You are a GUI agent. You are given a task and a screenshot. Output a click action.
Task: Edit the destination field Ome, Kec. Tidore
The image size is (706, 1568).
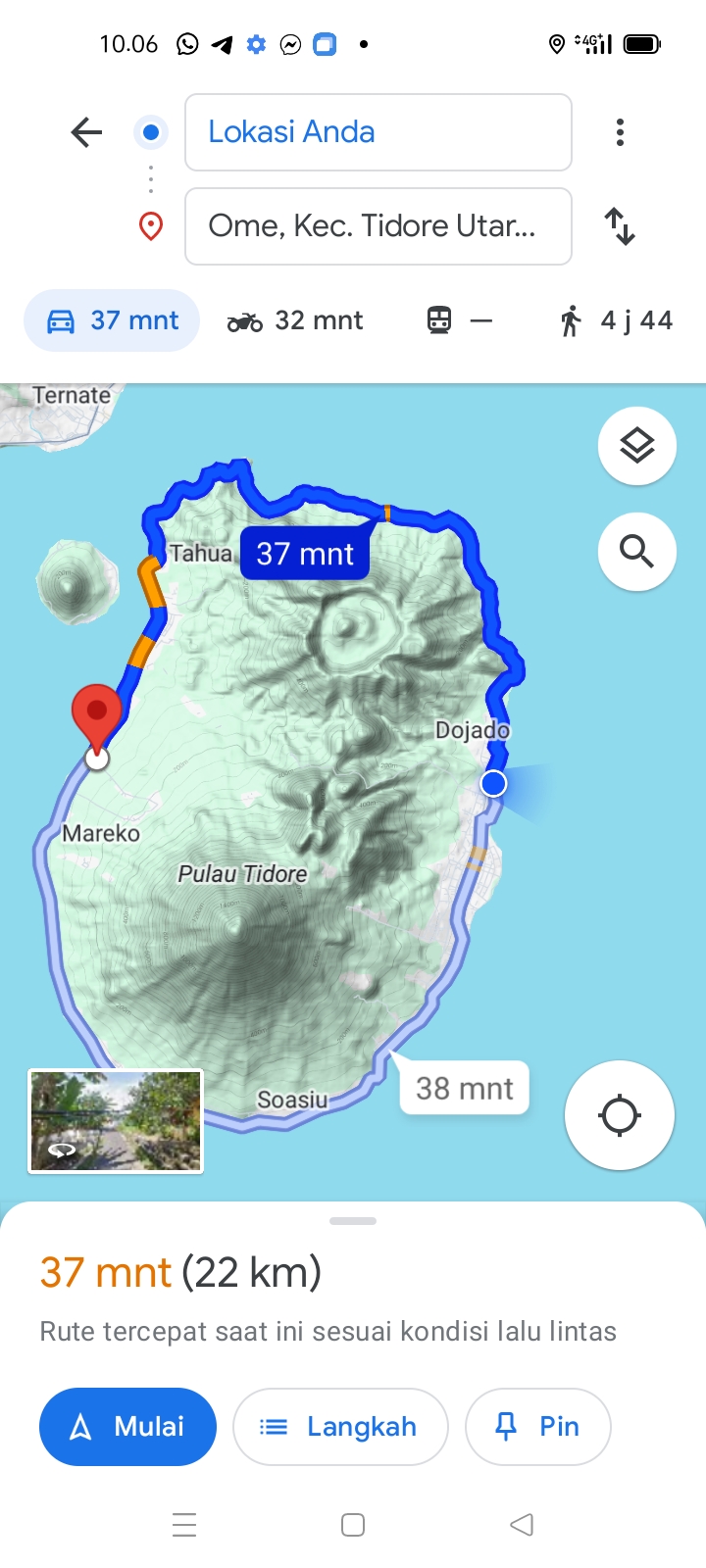(x=378, y=226)
